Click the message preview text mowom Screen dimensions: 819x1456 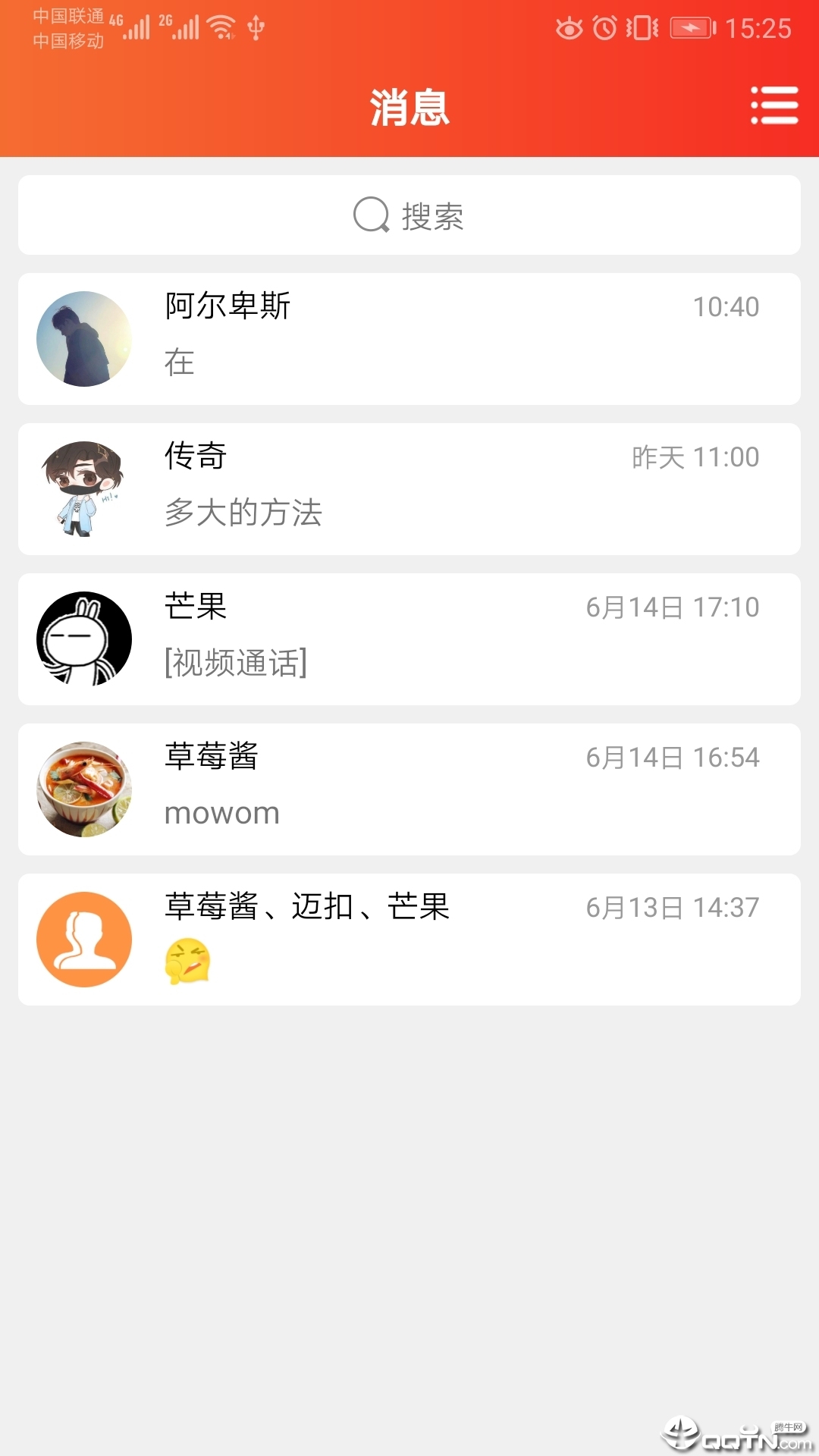click(x=221, y=813)
